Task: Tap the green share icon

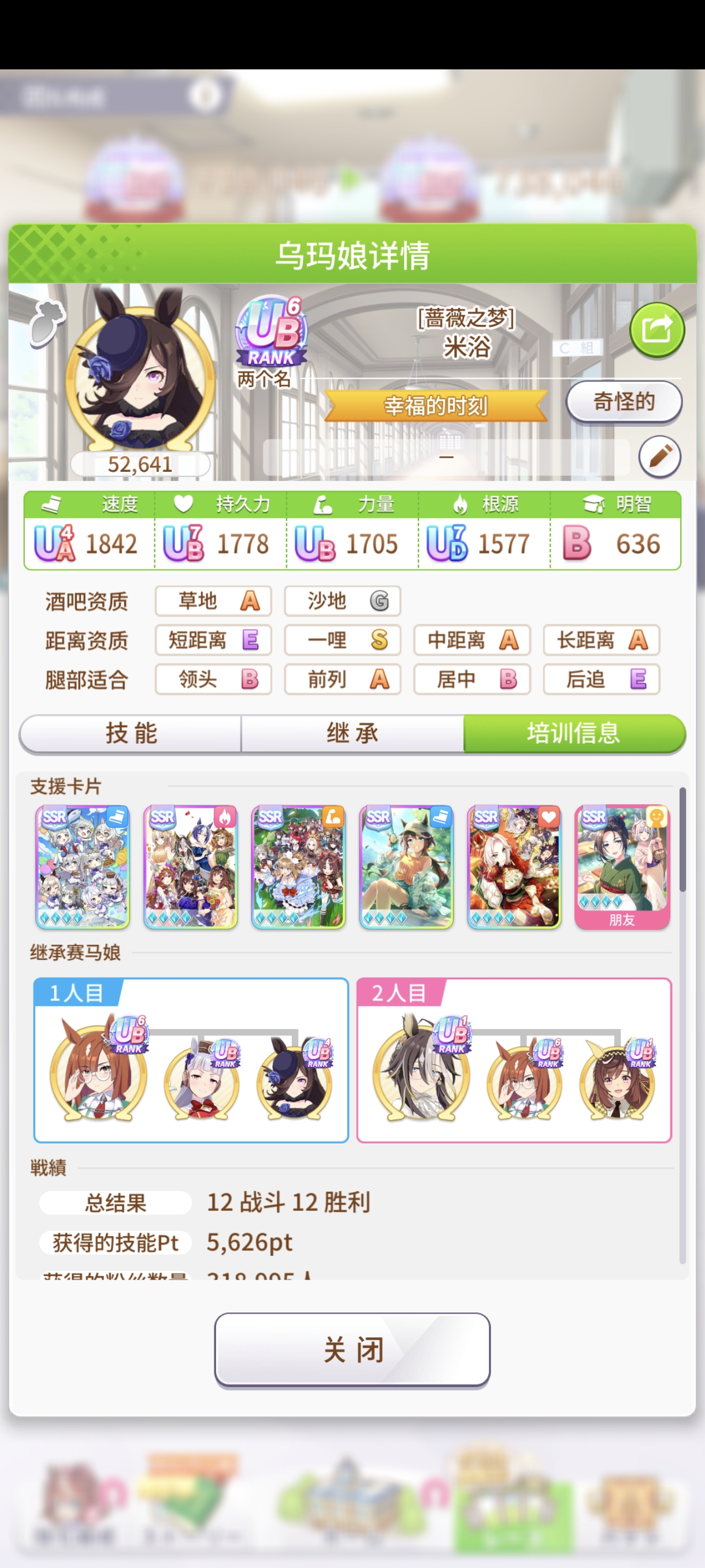Action: pos(657,330)
